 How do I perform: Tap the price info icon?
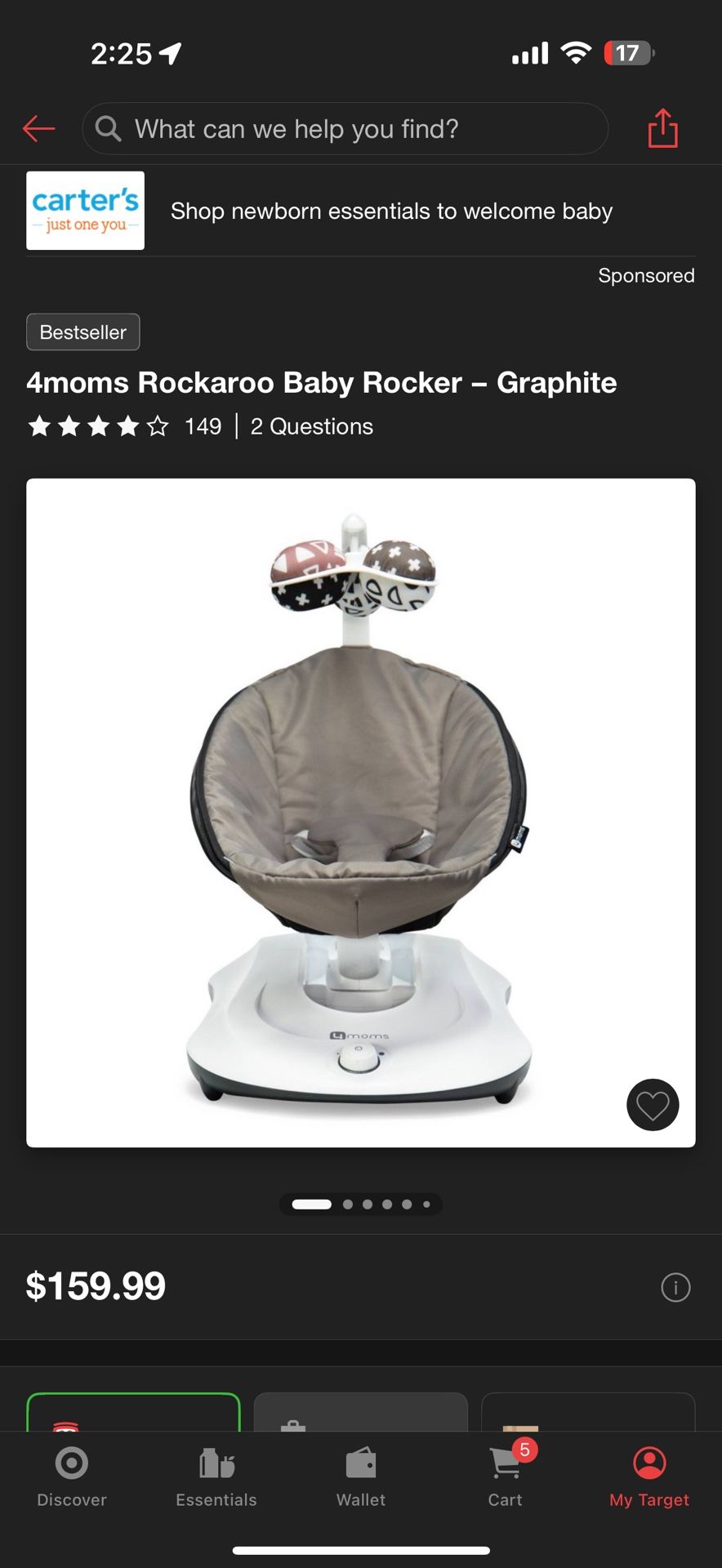[675, 1287]
